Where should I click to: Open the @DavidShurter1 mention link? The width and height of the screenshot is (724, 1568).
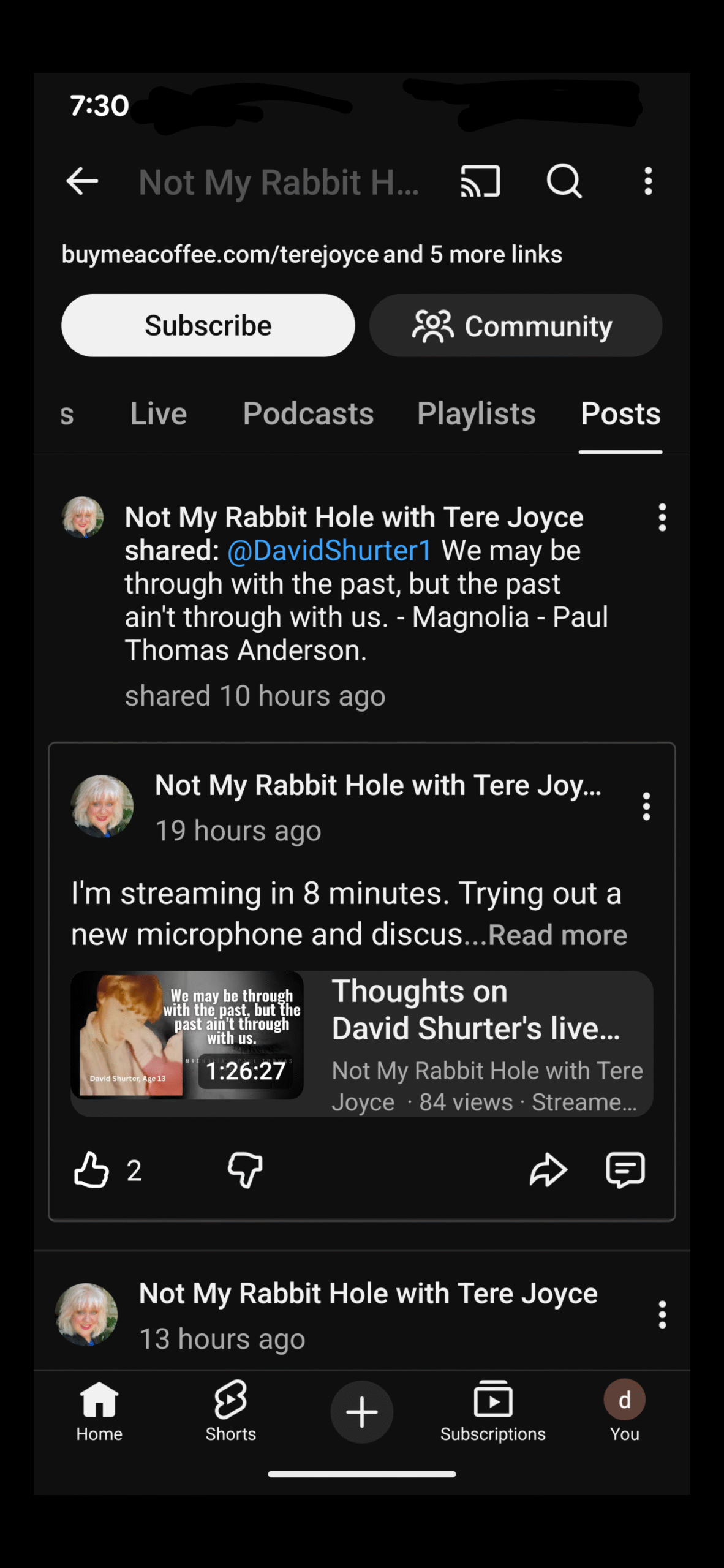click(330, 551)
